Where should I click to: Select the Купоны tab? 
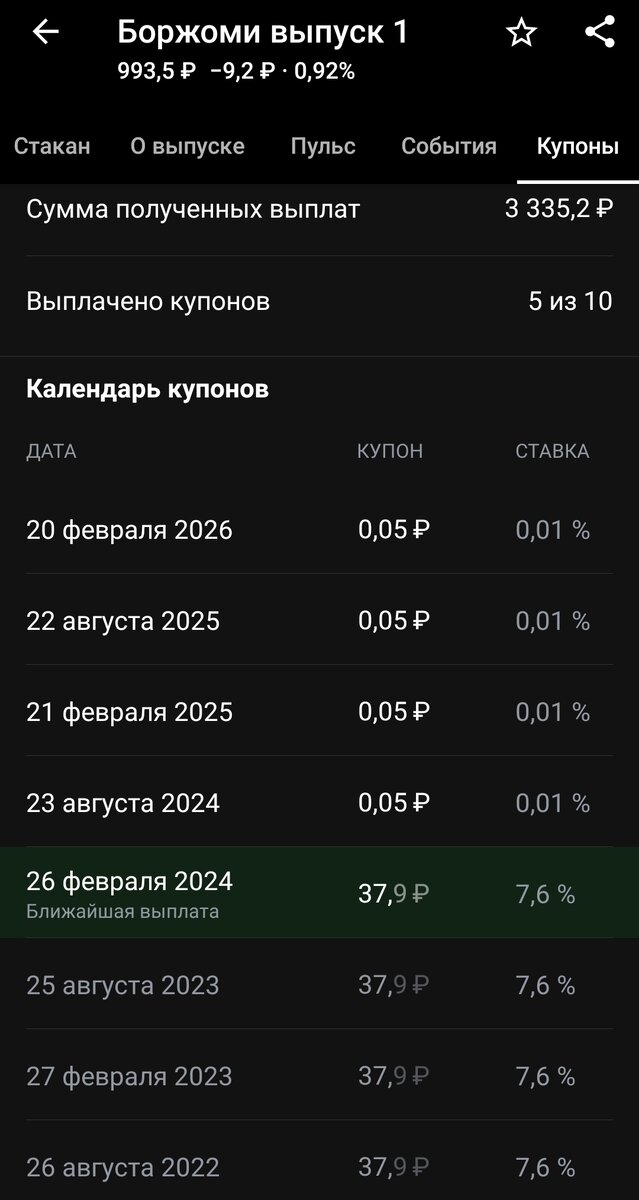point(578,147)
